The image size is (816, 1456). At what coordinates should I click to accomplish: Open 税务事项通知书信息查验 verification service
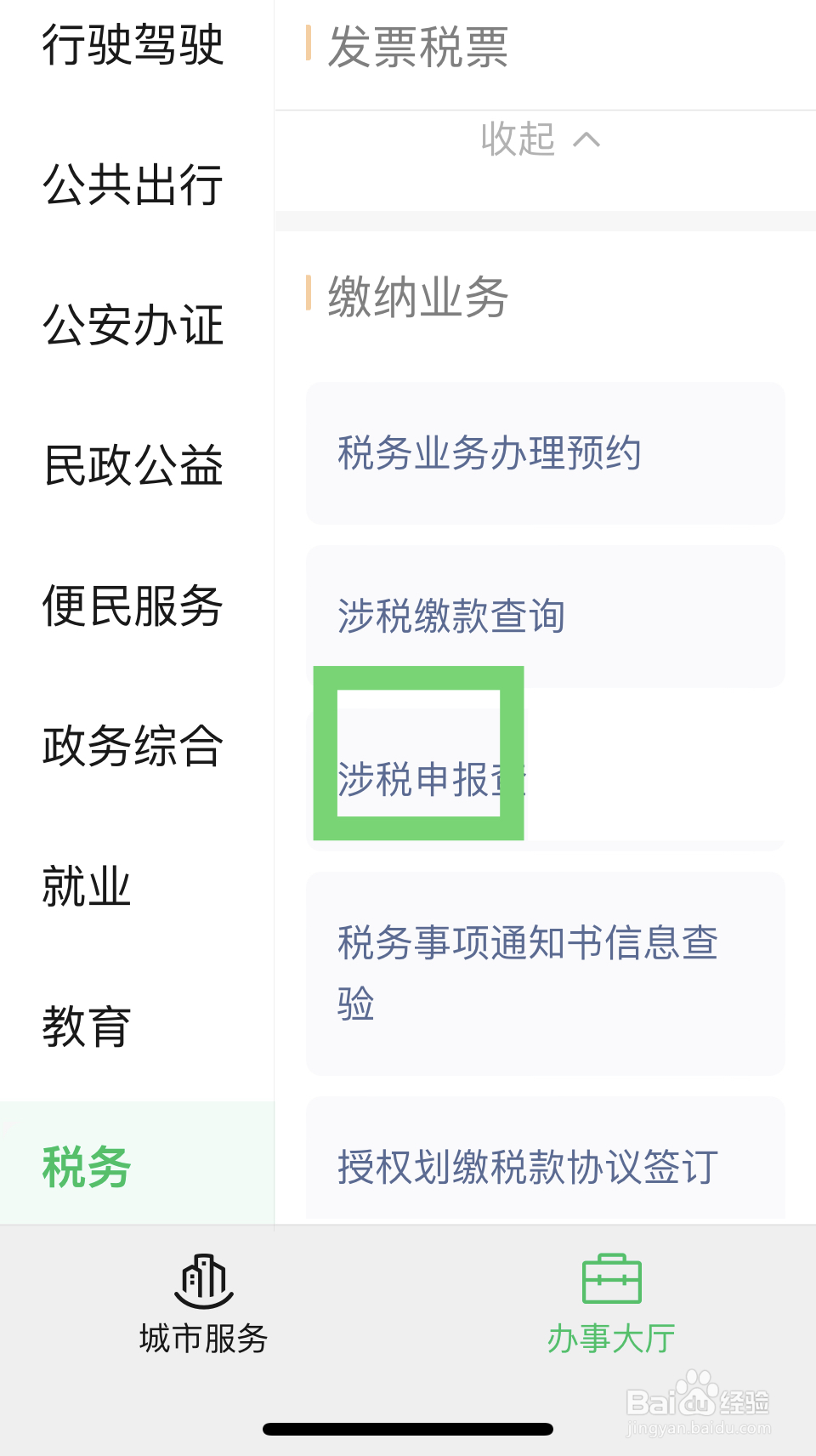544,972
